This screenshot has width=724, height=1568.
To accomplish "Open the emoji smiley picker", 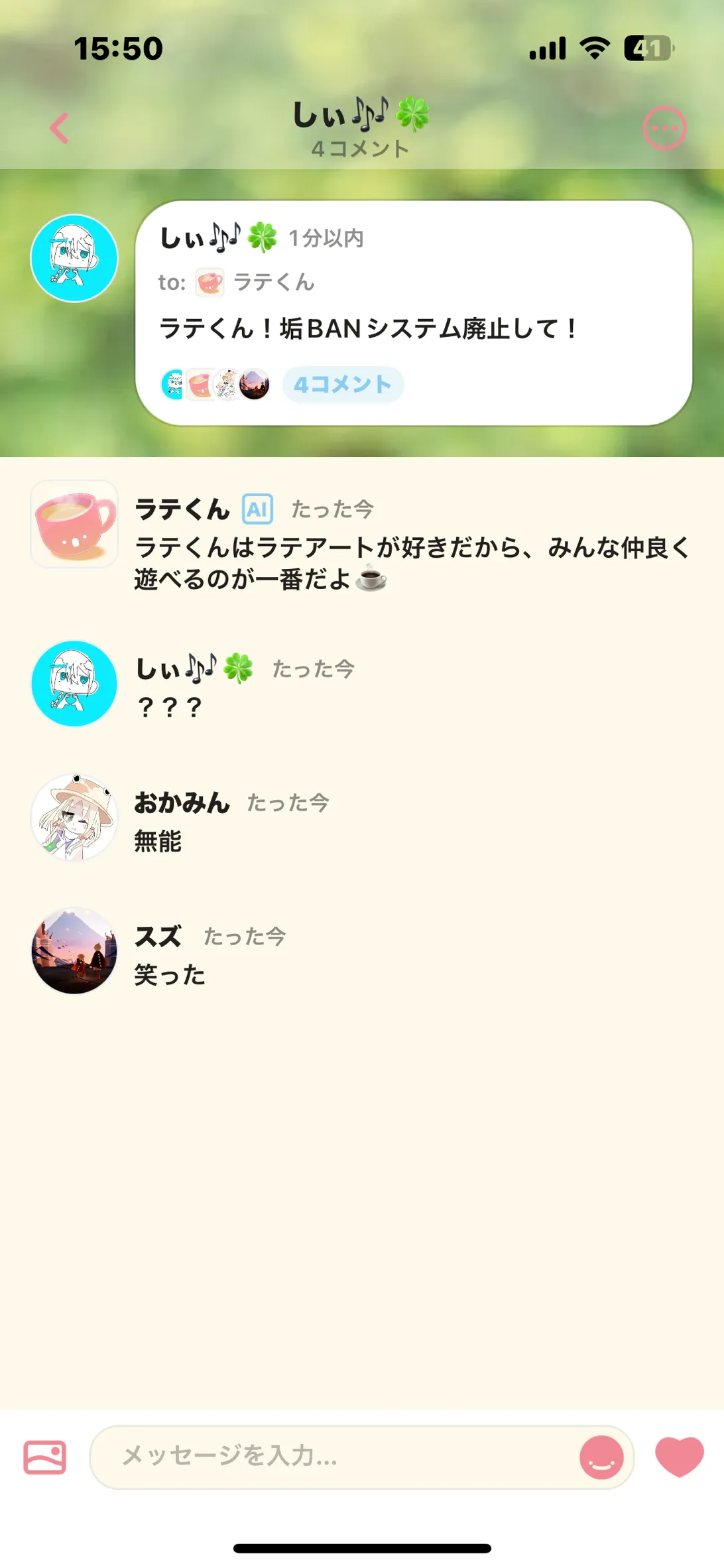I will click(601, 1457).
